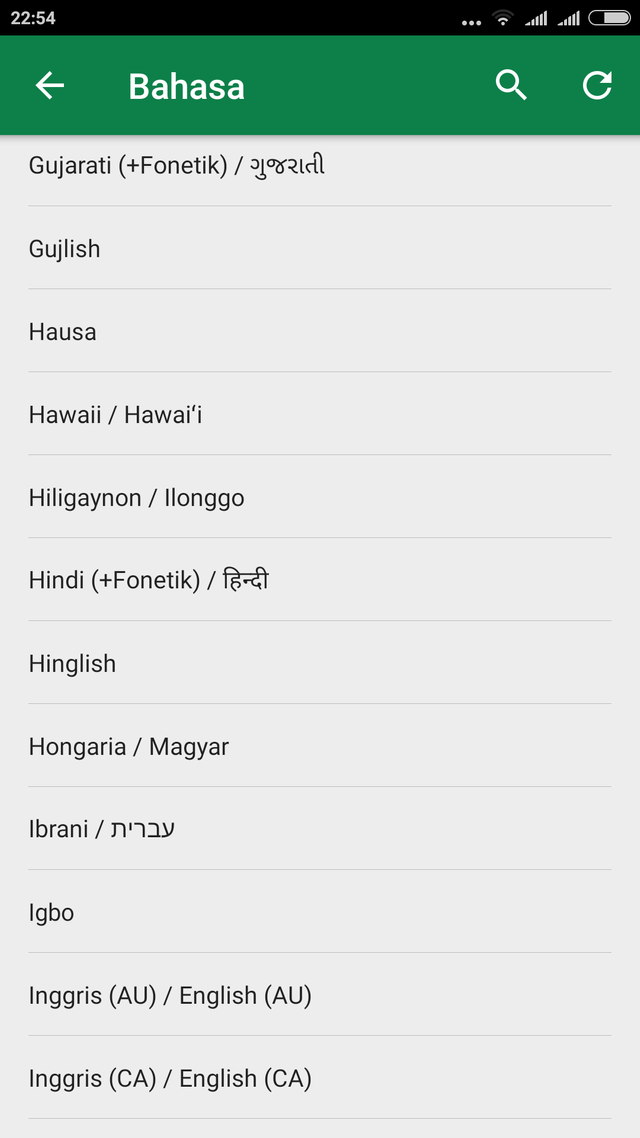Open language search
The width and height of the screenshot is (640, 1138).
(511, 86)
